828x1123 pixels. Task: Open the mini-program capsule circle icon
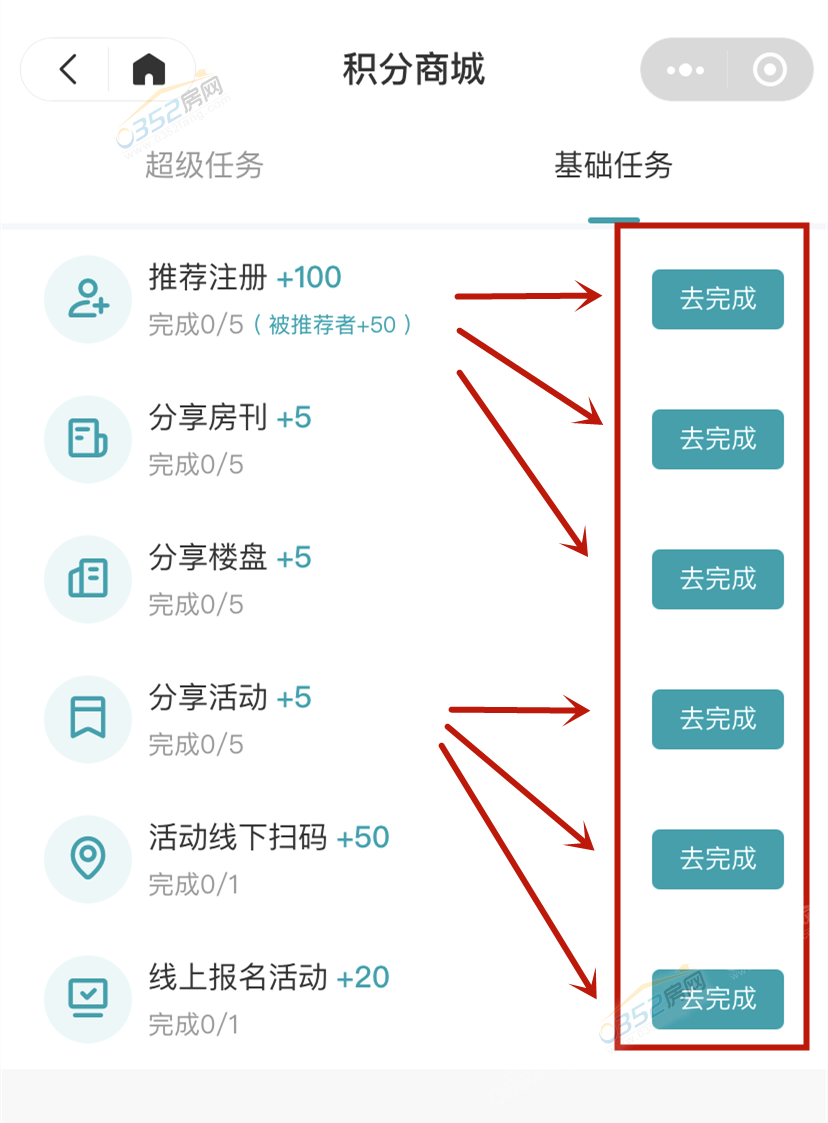tap(766, 69)
